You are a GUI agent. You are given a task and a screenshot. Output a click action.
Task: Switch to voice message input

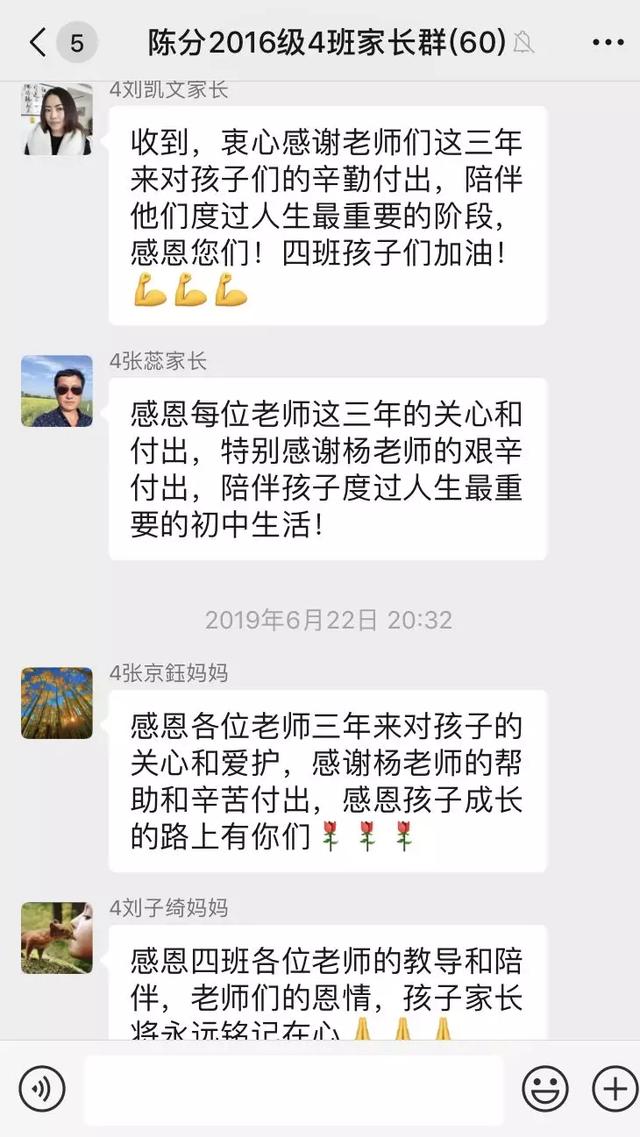42,1089
